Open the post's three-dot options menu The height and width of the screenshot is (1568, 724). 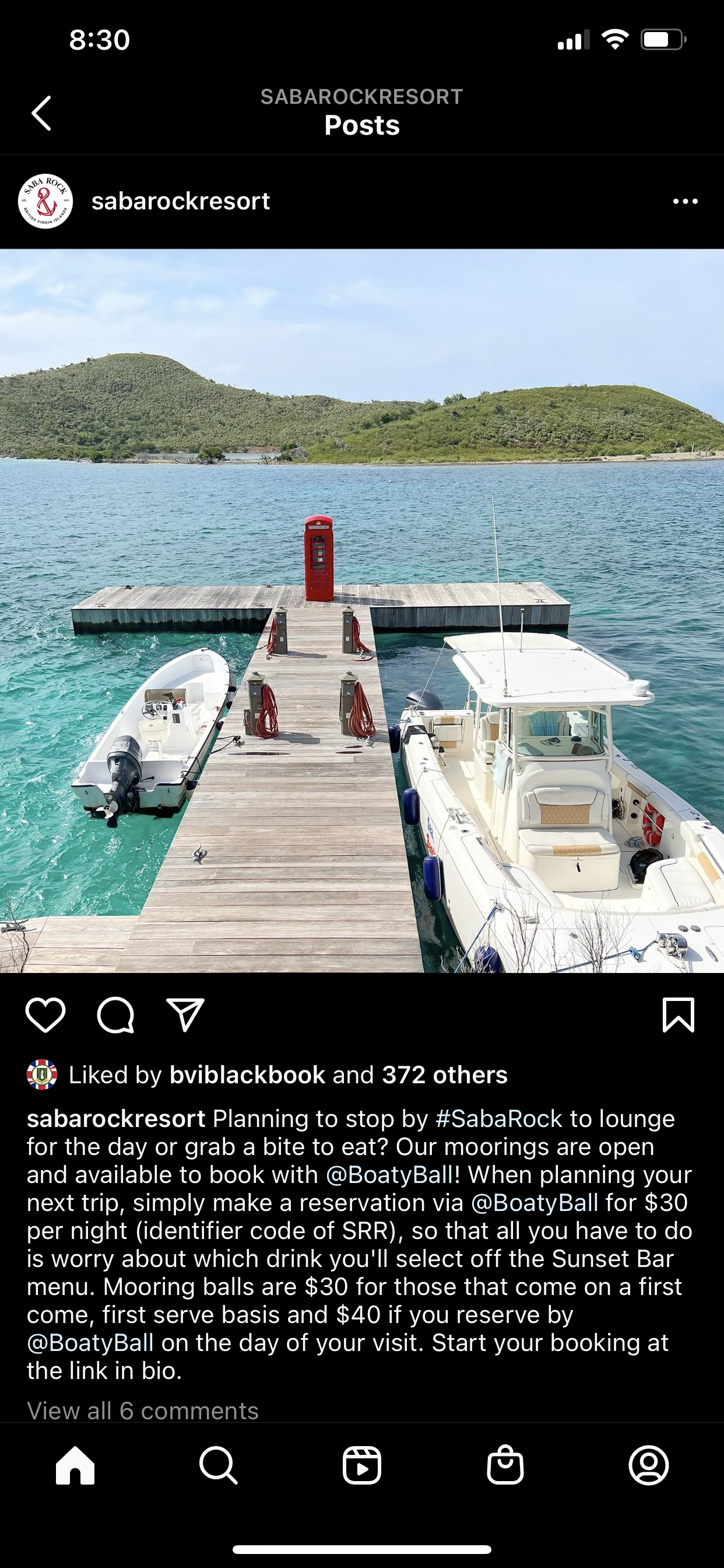pyautogui.click(x=685, y=201)
